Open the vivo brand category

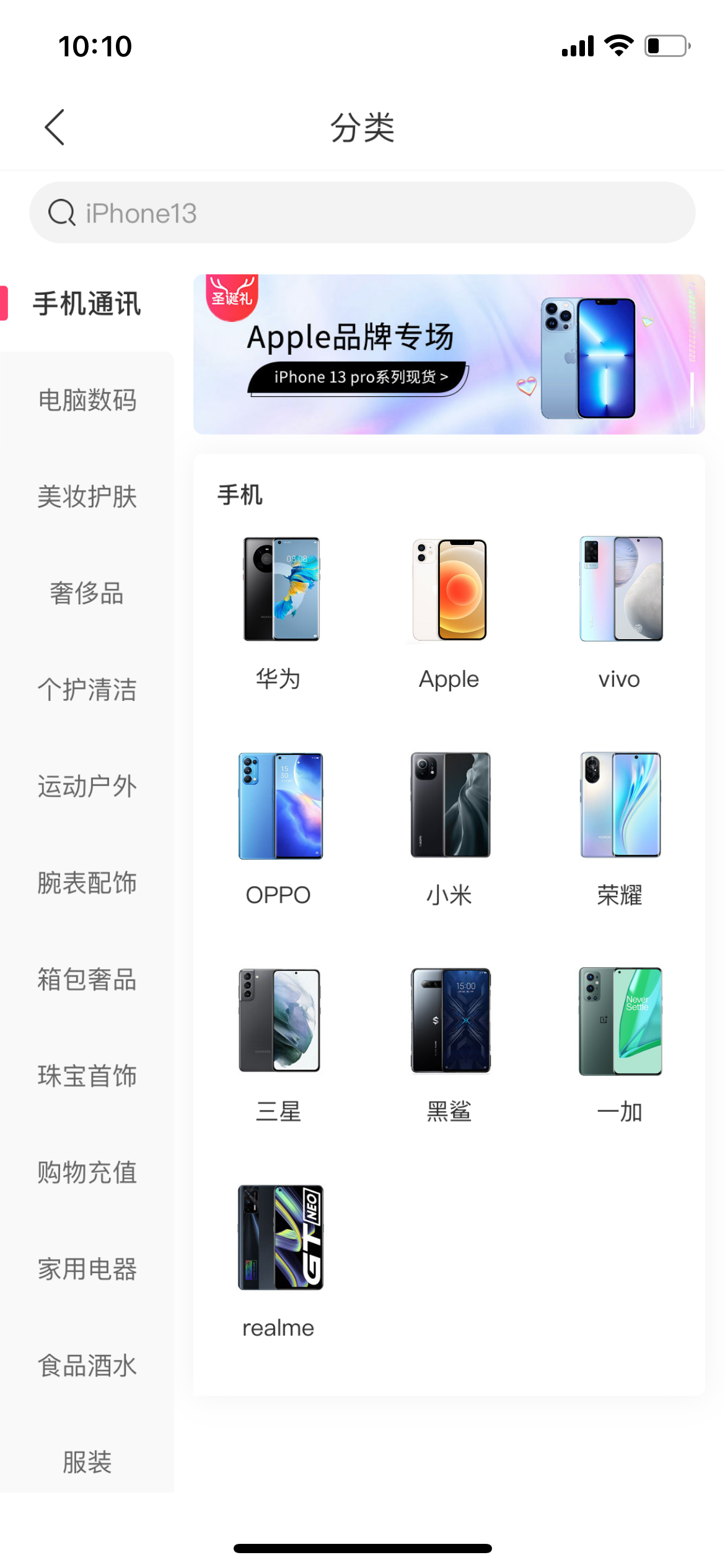619,589
